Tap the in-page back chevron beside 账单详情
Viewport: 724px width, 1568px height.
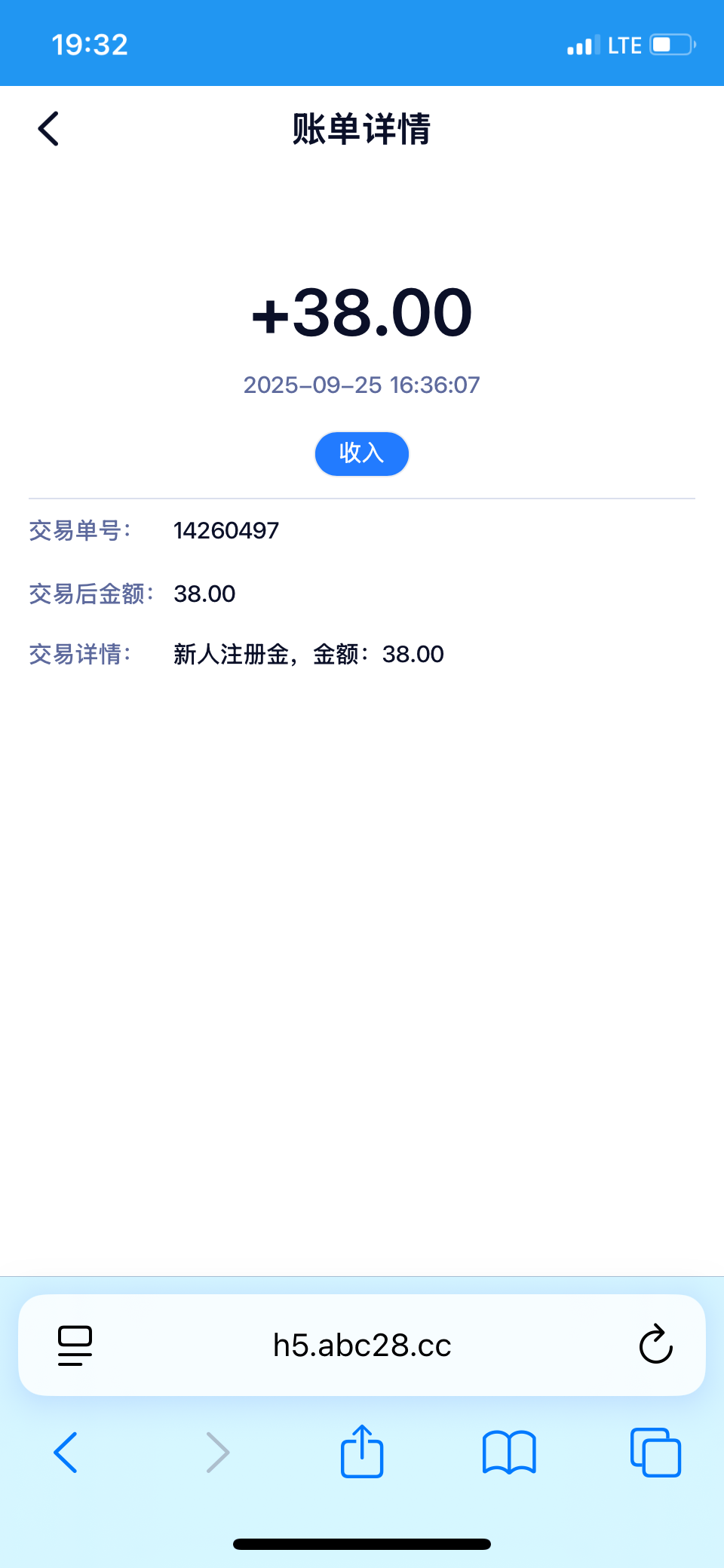(x=48, y=128)
